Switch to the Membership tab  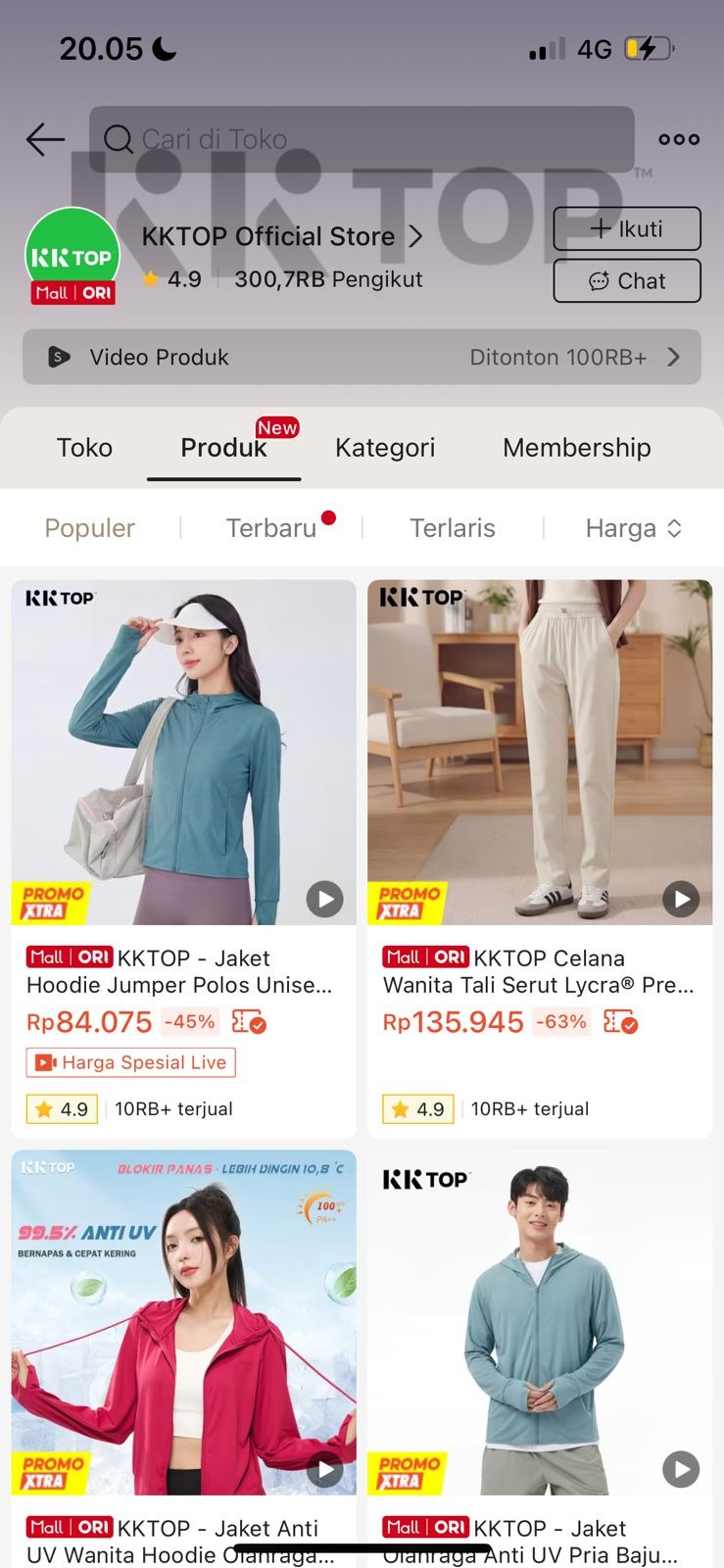coord(576,448)
